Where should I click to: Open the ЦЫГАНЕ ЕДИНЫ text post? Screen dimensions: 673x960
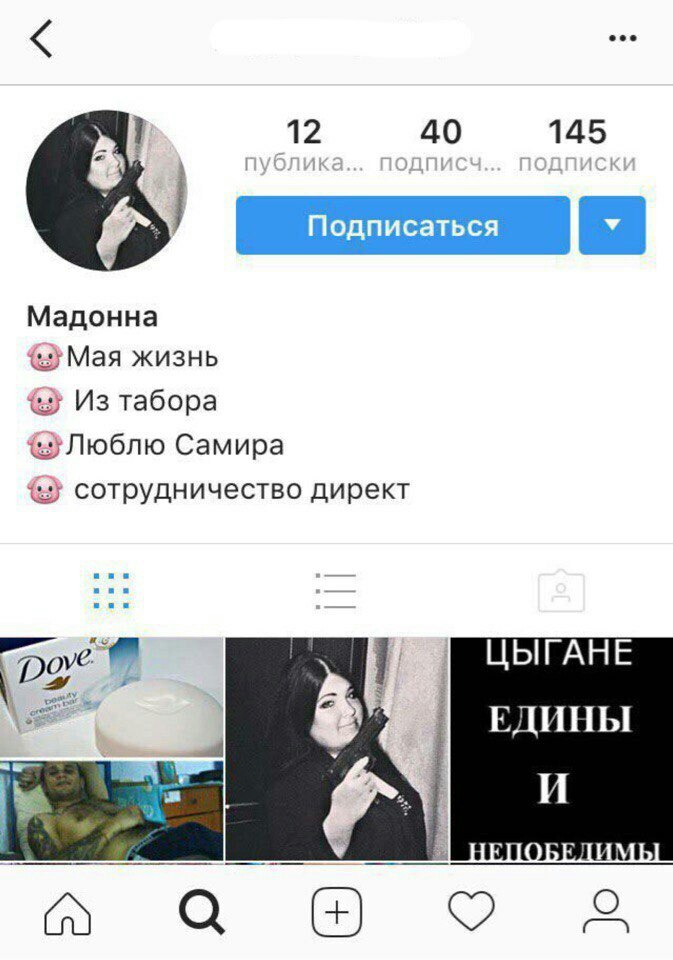click(561, 748)
